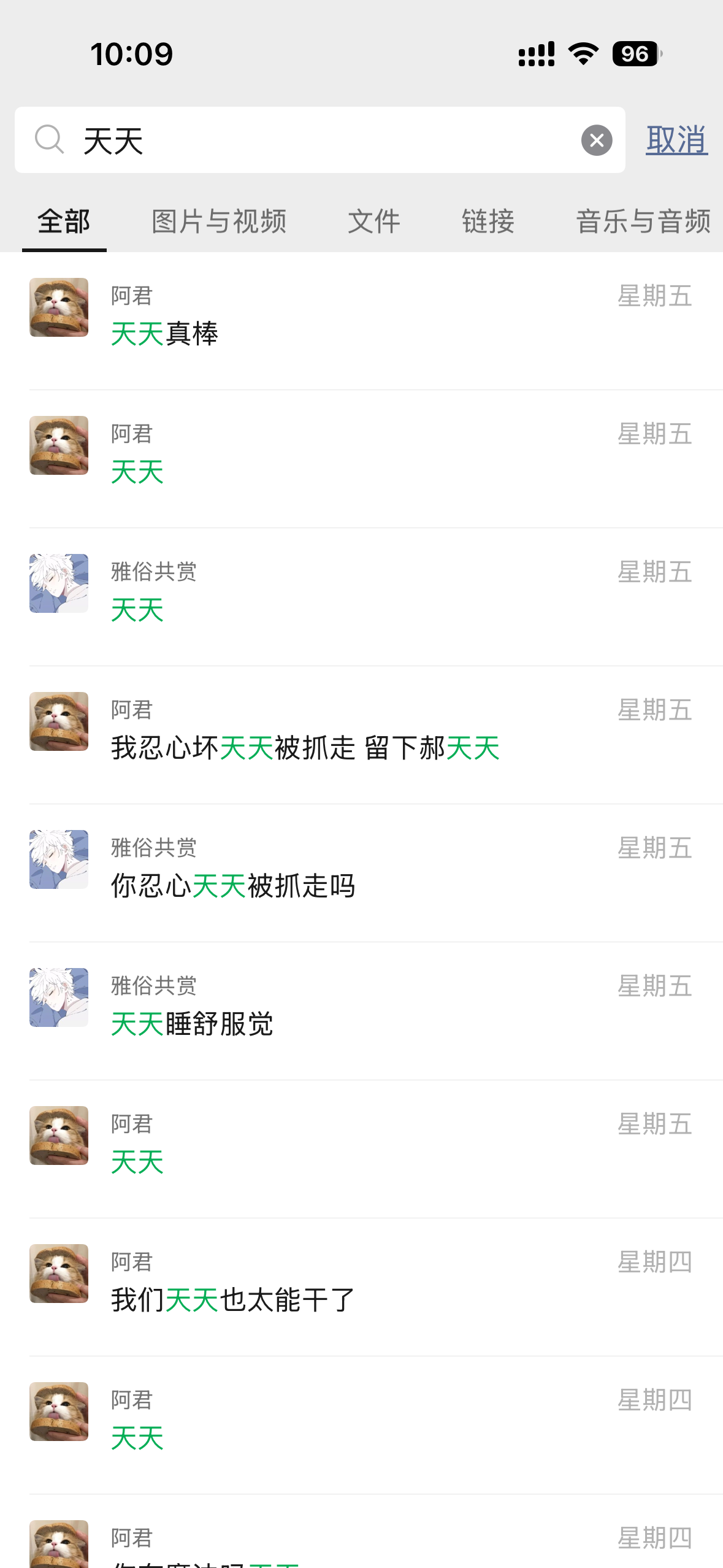The width and height of the screenshot is (723, 1568).
Task: Switch to the 文件 tab
Action: pyautogui.click(x=373, y=221)
